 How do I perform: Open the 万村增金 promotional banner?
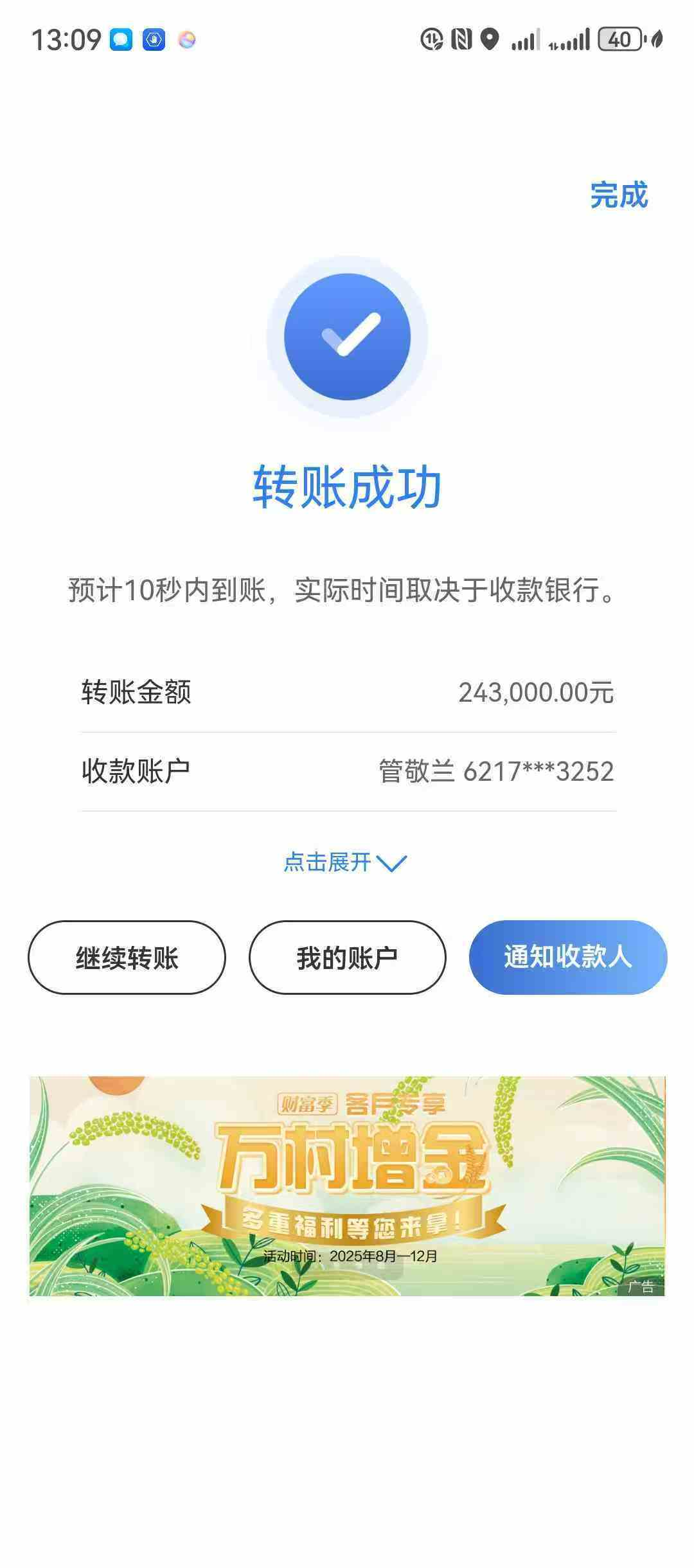[347, 1186]
